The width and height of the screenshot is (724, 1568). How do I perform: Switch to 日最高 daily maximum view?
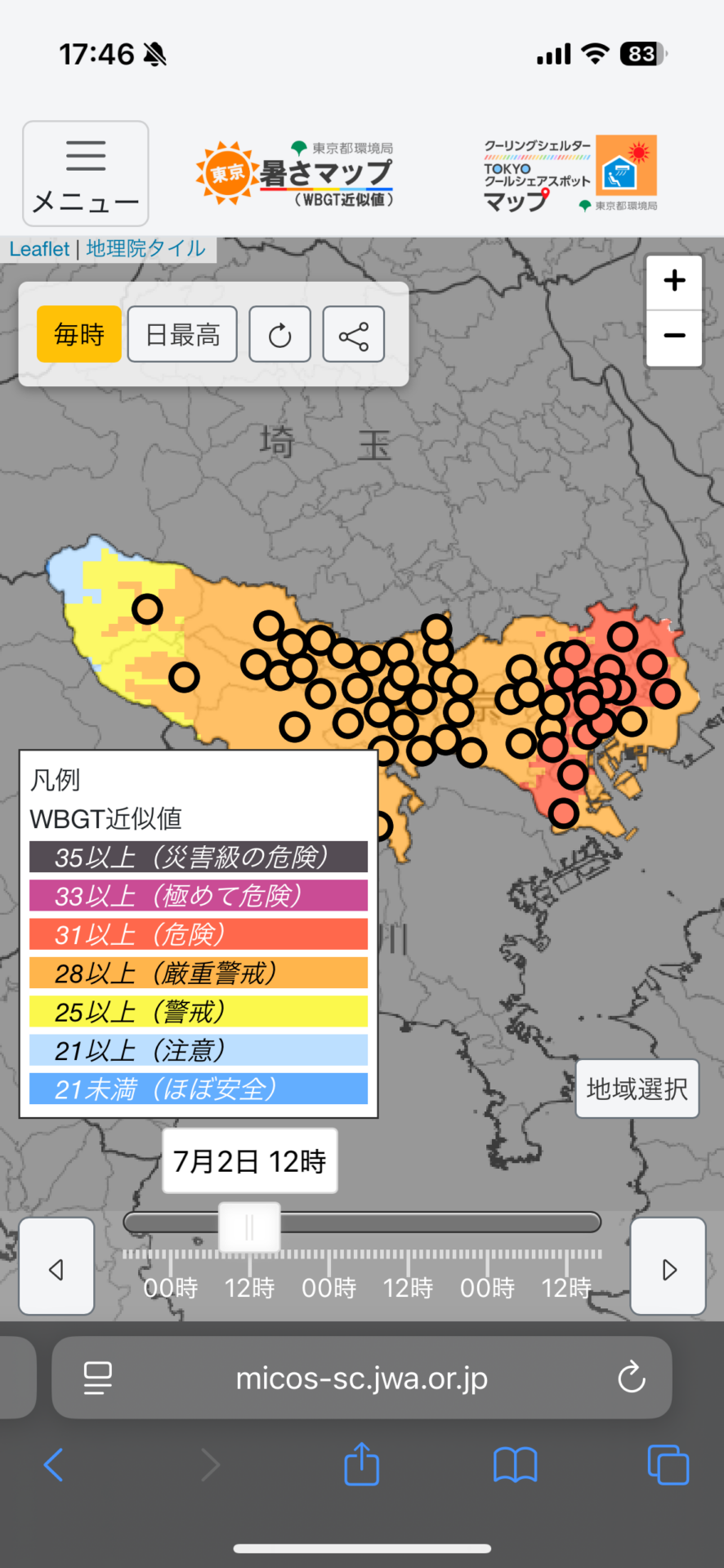point(182,334)
